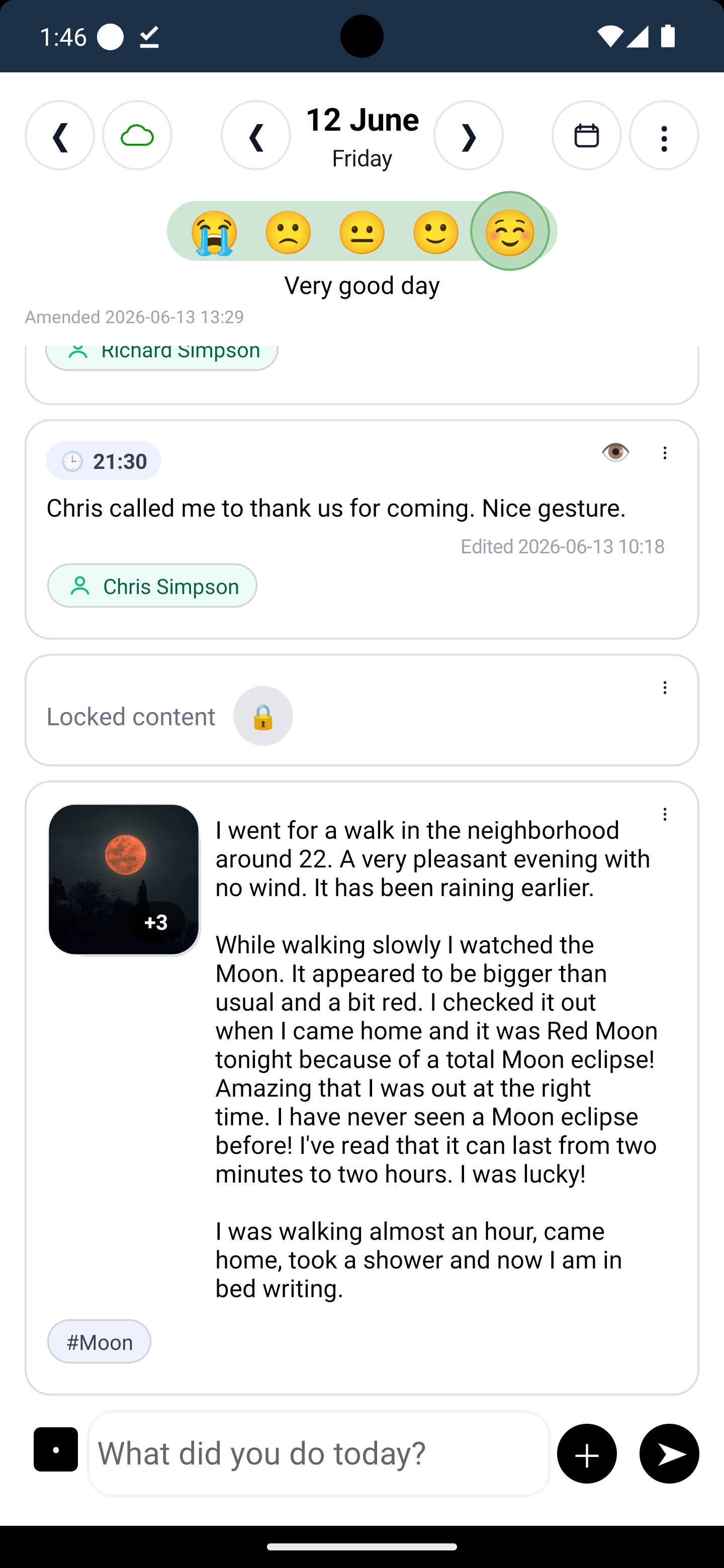The image size is (724, 1568).
Task: Tap the #Moon hashtag chip
Action: click(x=99, y=1341)
